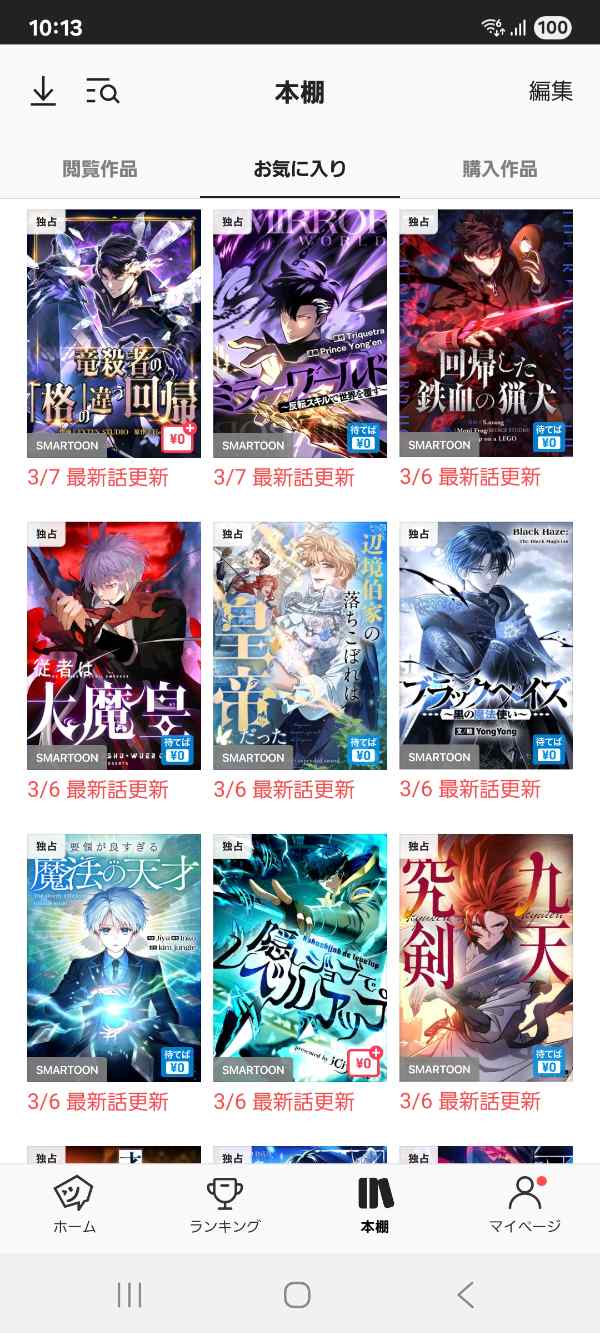Open 従者は大魔皇 cover
The image size is (600, 1333).
click(x=114, y=645)
